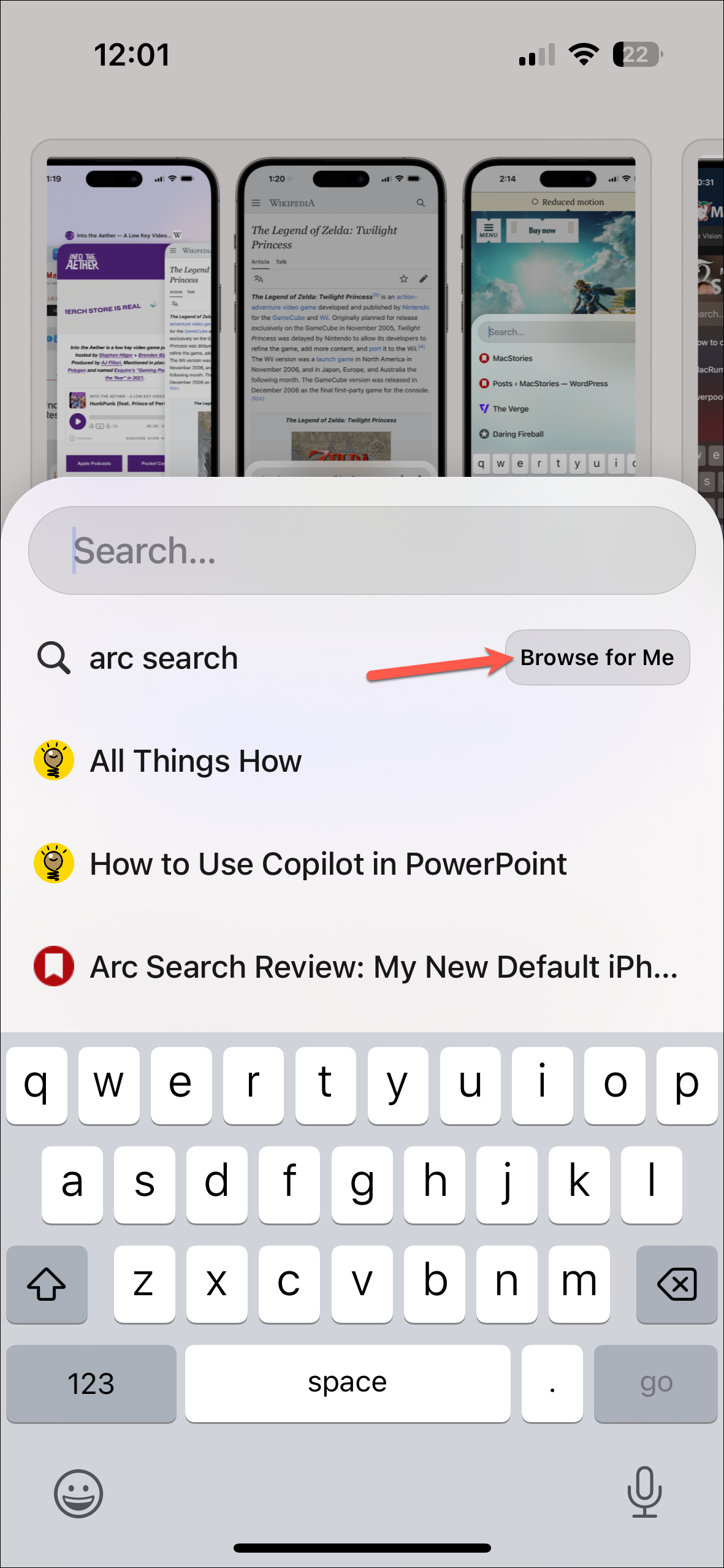Tap the Browse for Me button
This screenshot has height=1568, width=724.
pos(597,657)
